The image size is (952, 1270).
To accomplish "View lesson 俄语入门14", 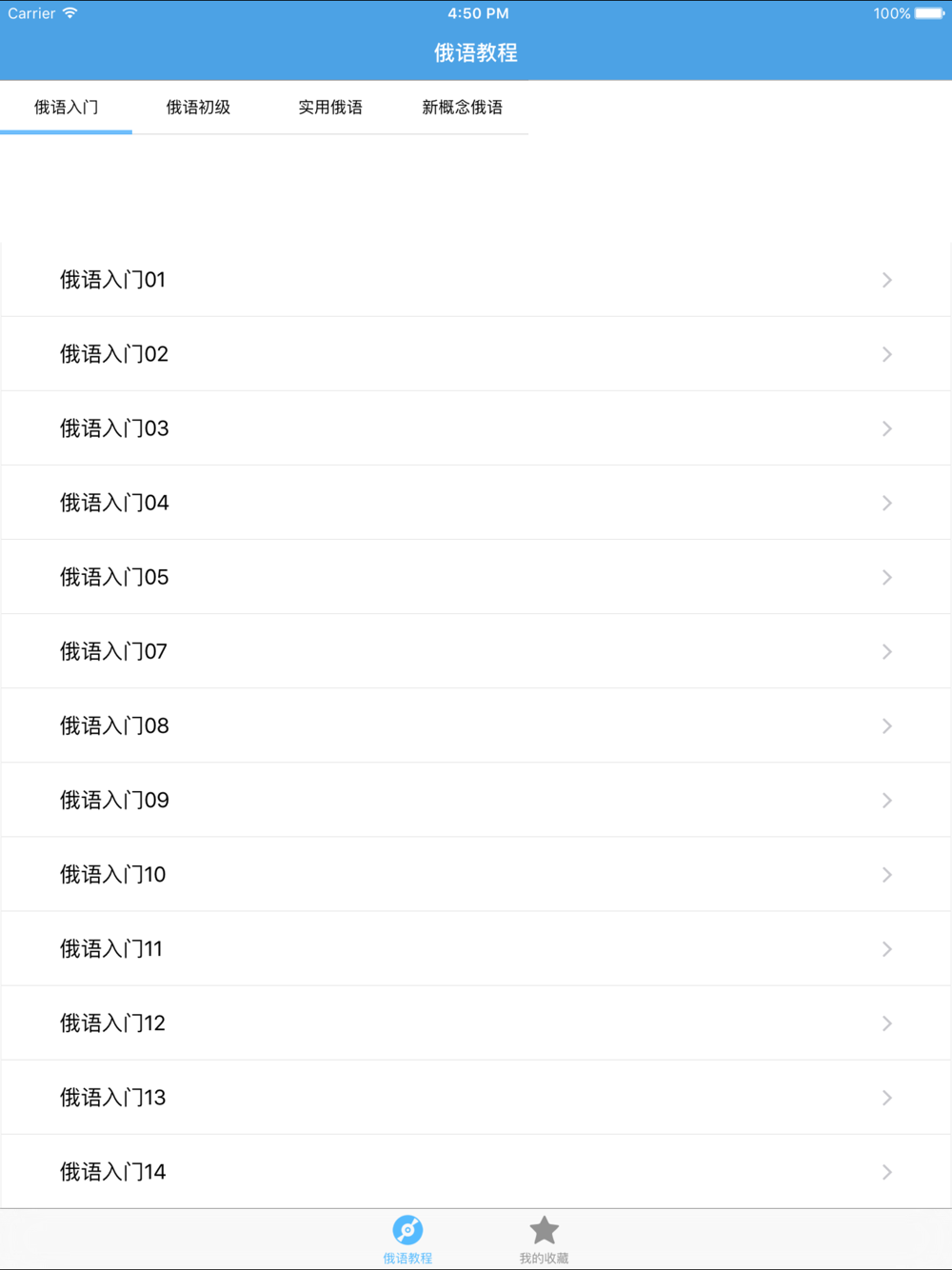I will tap(476, 1171).
